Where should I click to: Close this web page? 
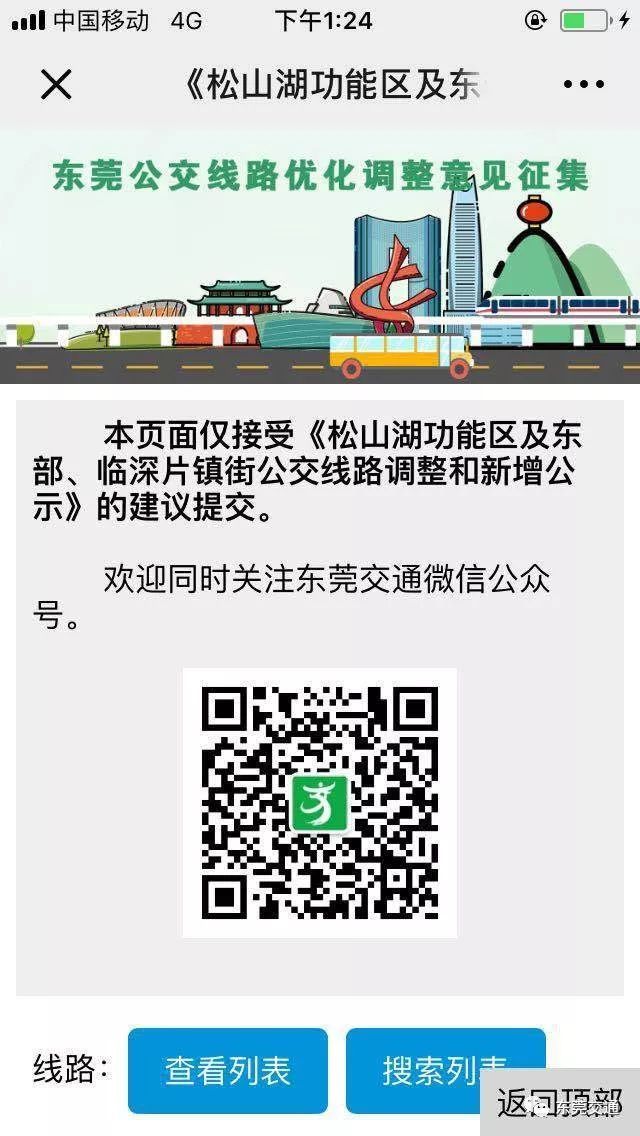coord(56,85)
